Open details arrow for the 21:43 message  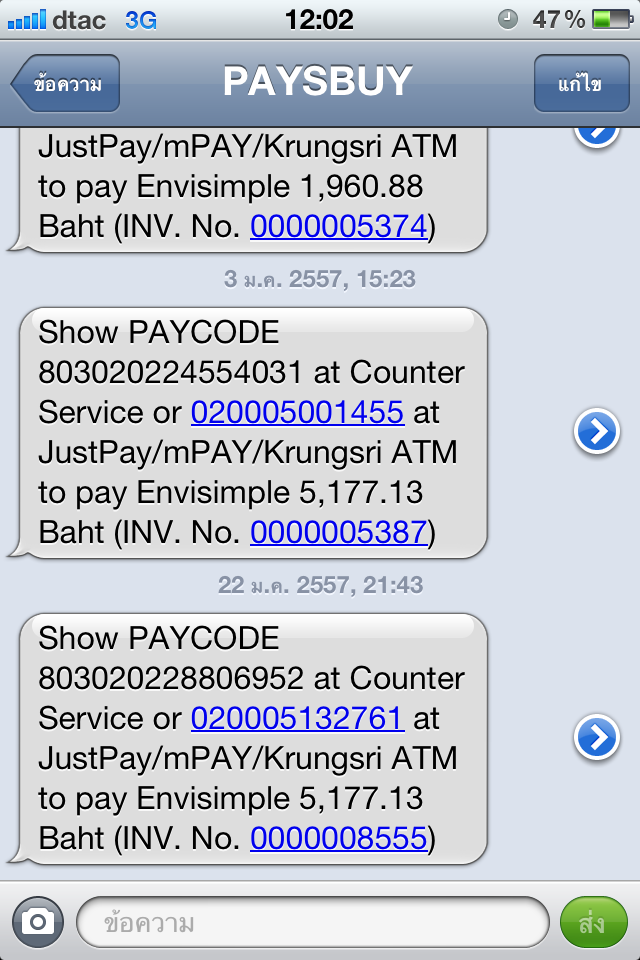tap(597, 738)
